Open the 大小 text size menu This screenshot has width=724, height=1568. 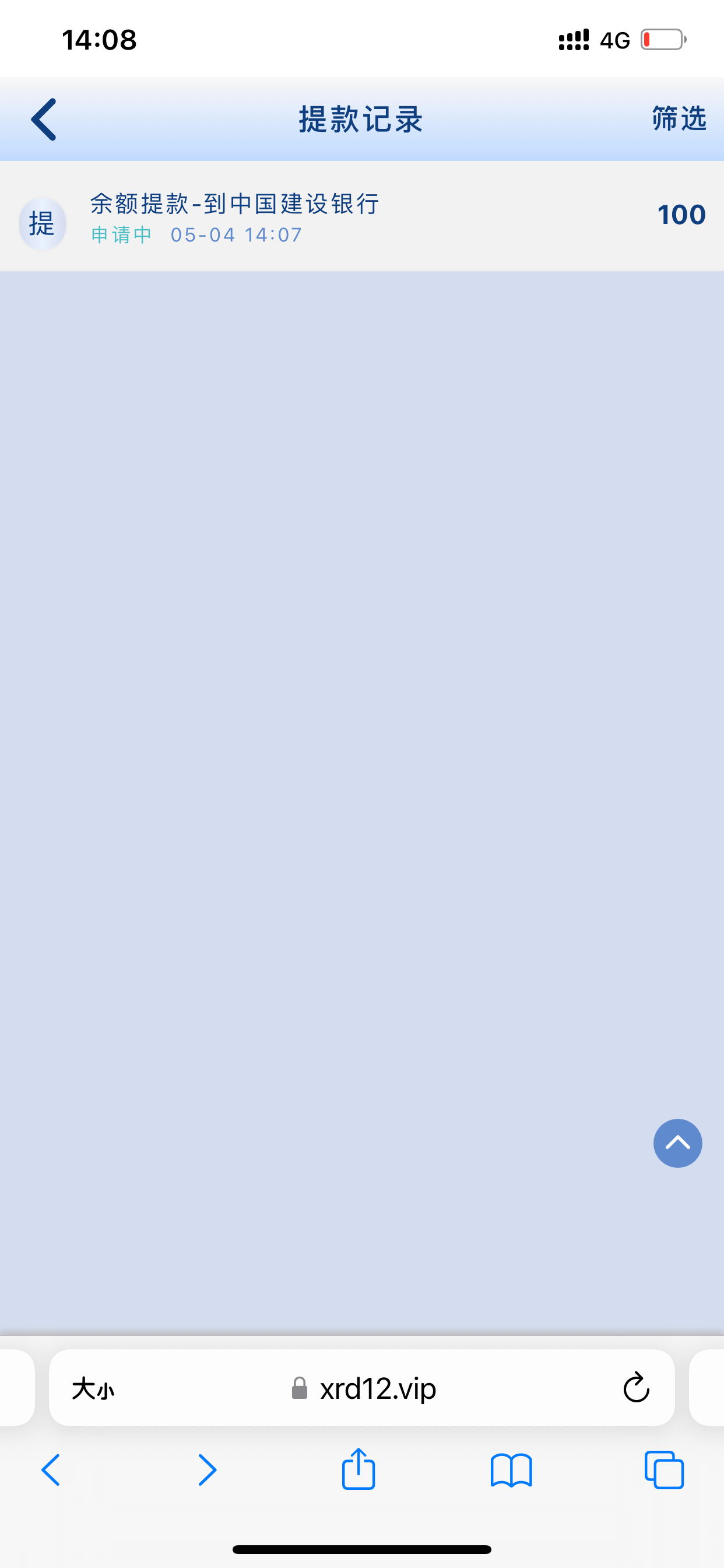[x=93, y=1389]
